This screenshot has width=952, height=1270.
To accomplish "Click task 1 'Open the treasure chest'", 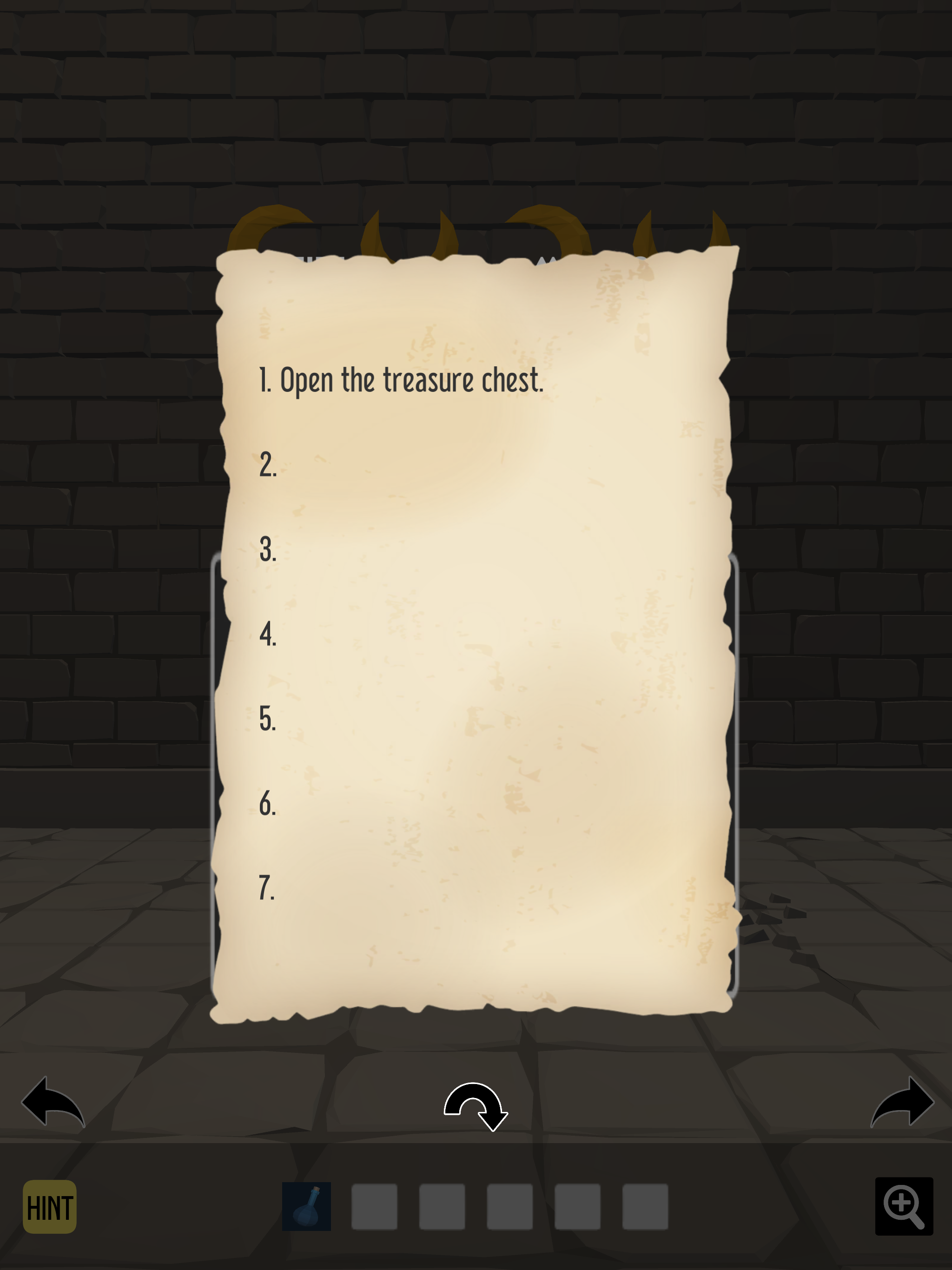I will pos(402,379).
